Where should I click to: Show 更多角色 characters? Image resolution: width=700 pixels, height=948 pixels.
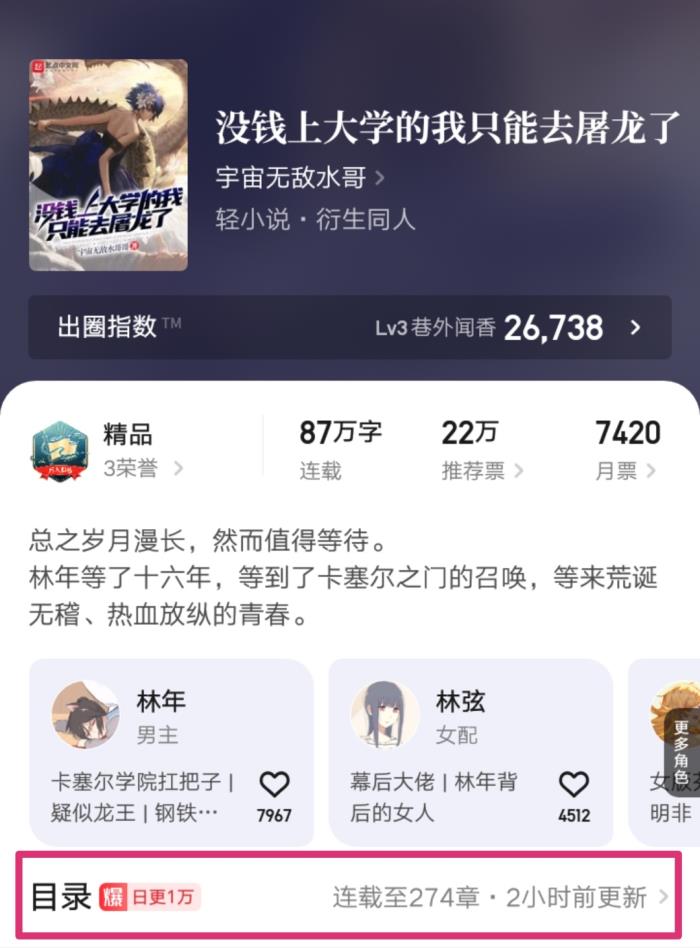click(681, 750)
